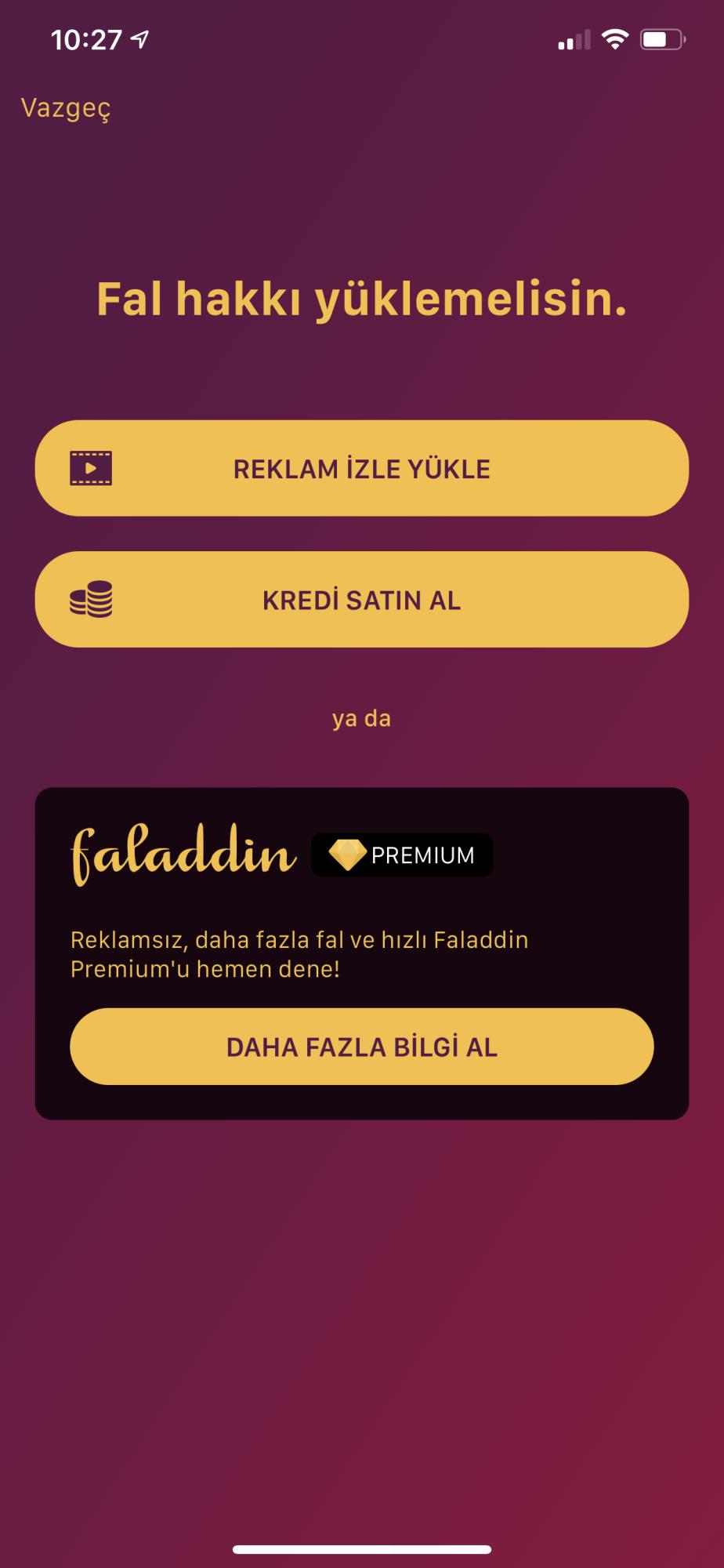
Task: Choose KREDİ SATIN AL option
Action: [x=362, y=600]
